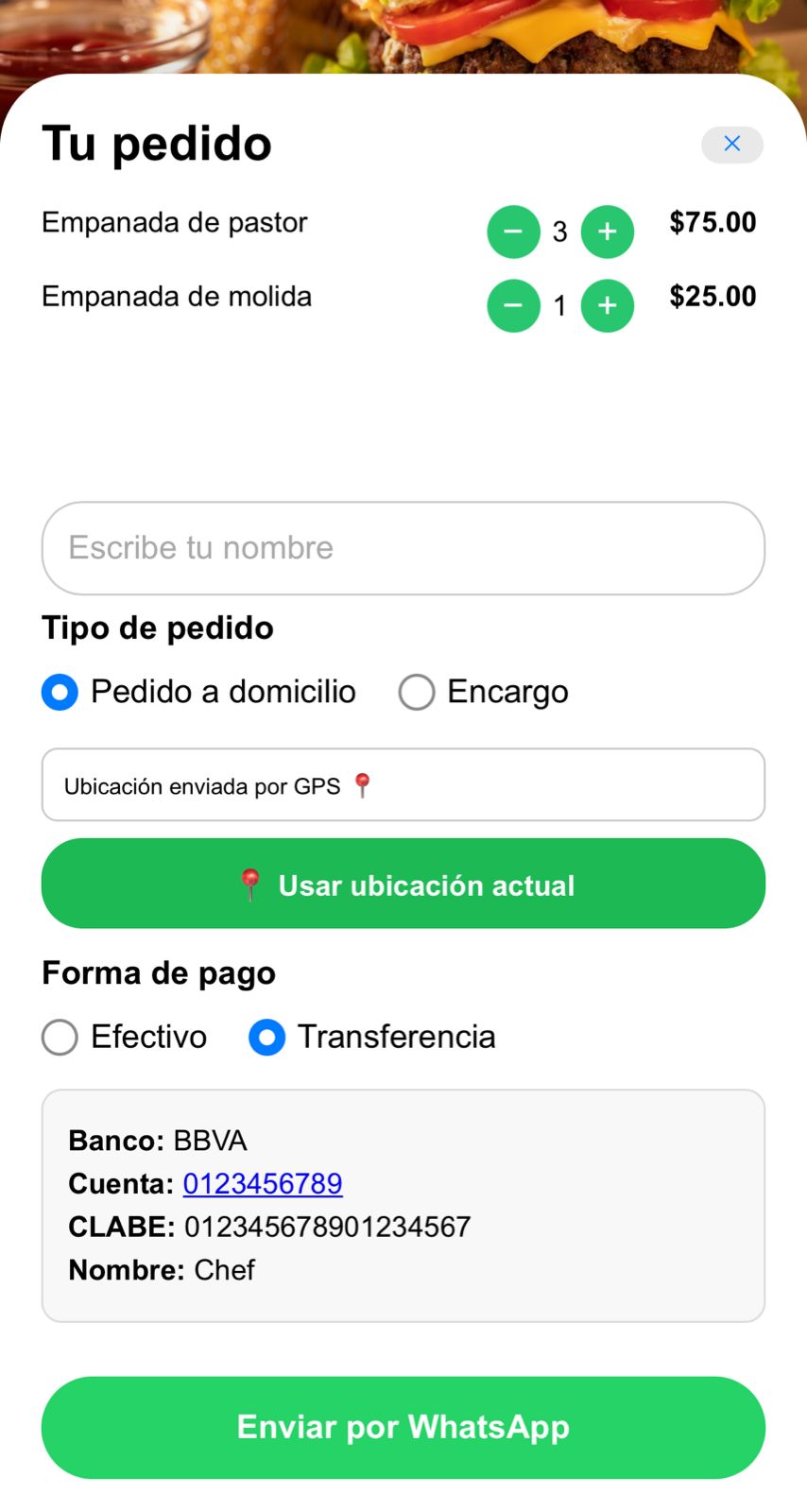Select Efectivo as payment method
This screenshot has width=807, height=1512.
pos(60,1037)
